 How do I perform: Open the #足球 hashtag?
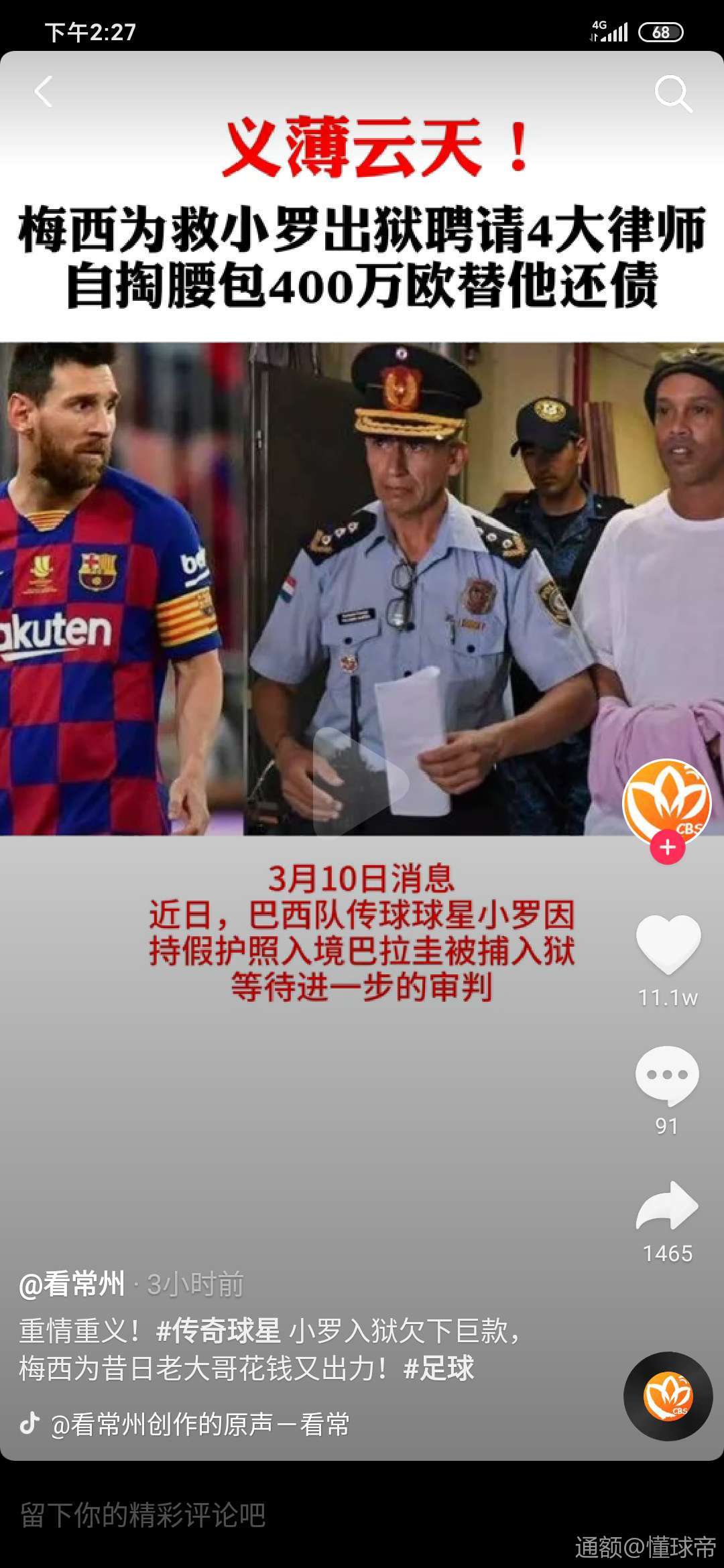pyautogui.click(x=439, y=1368)
